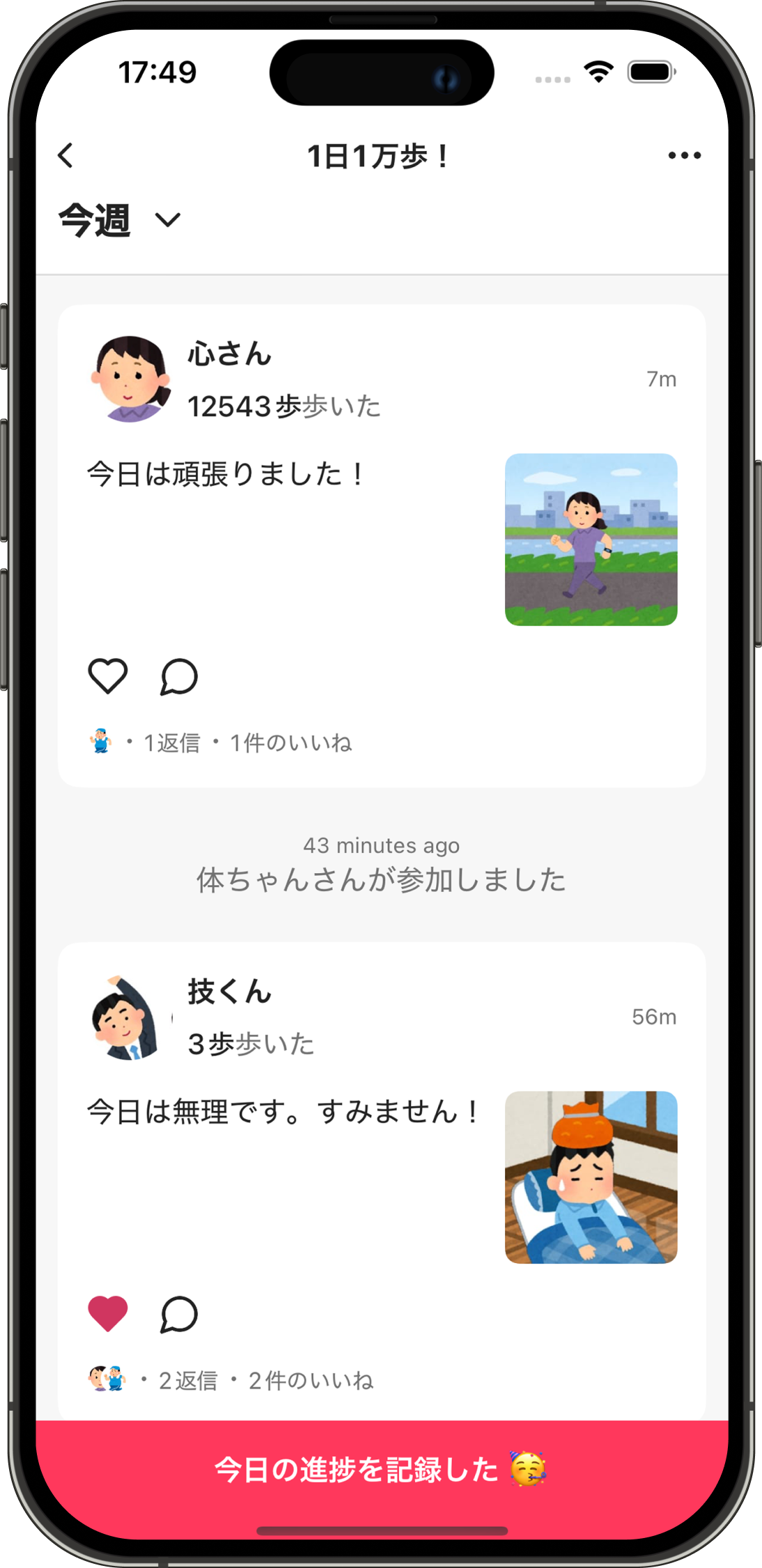The image size is (762, 1568).
Task: View the jogging image on 心さん's post
Action: (591, 540)
